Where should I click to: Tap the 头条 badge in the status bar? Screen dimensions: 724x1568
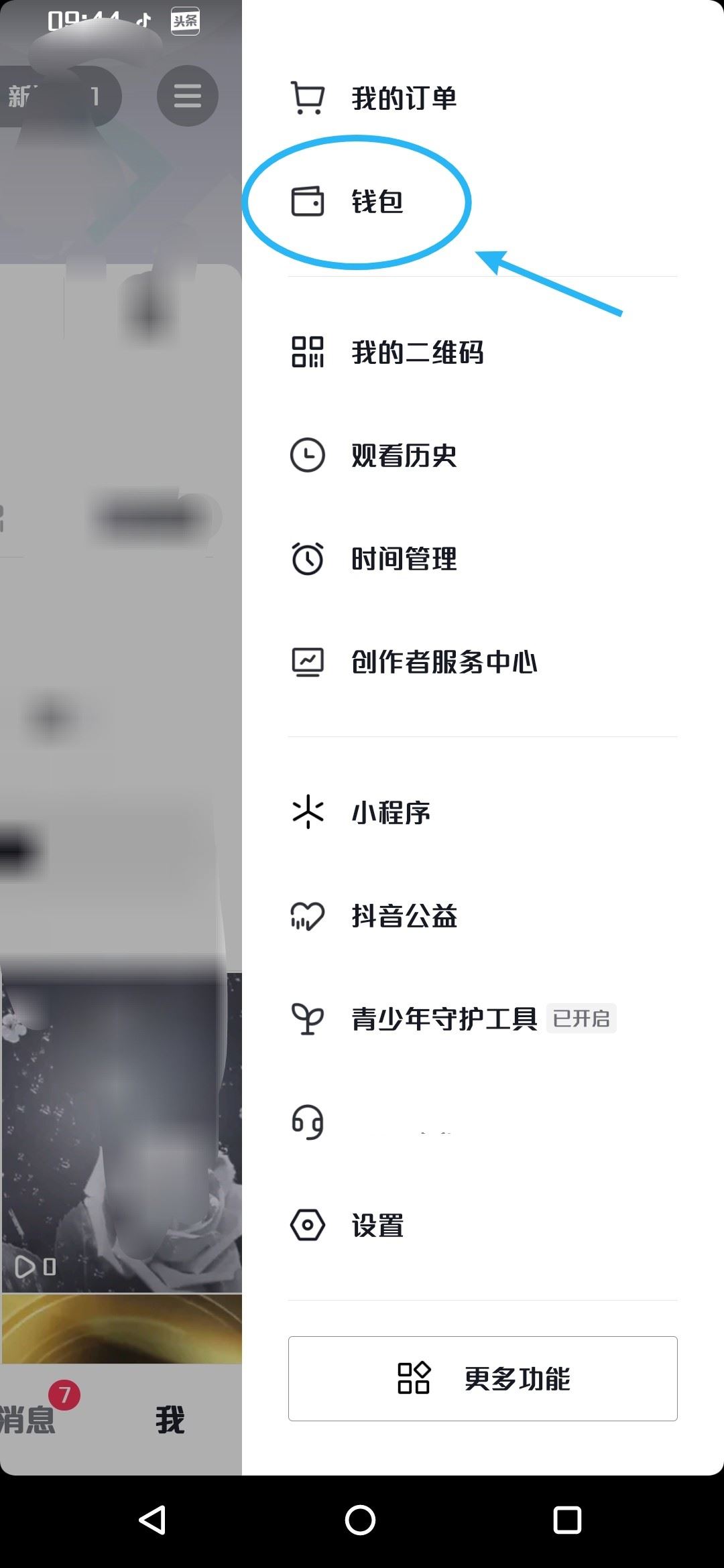(x=185, y=20)
